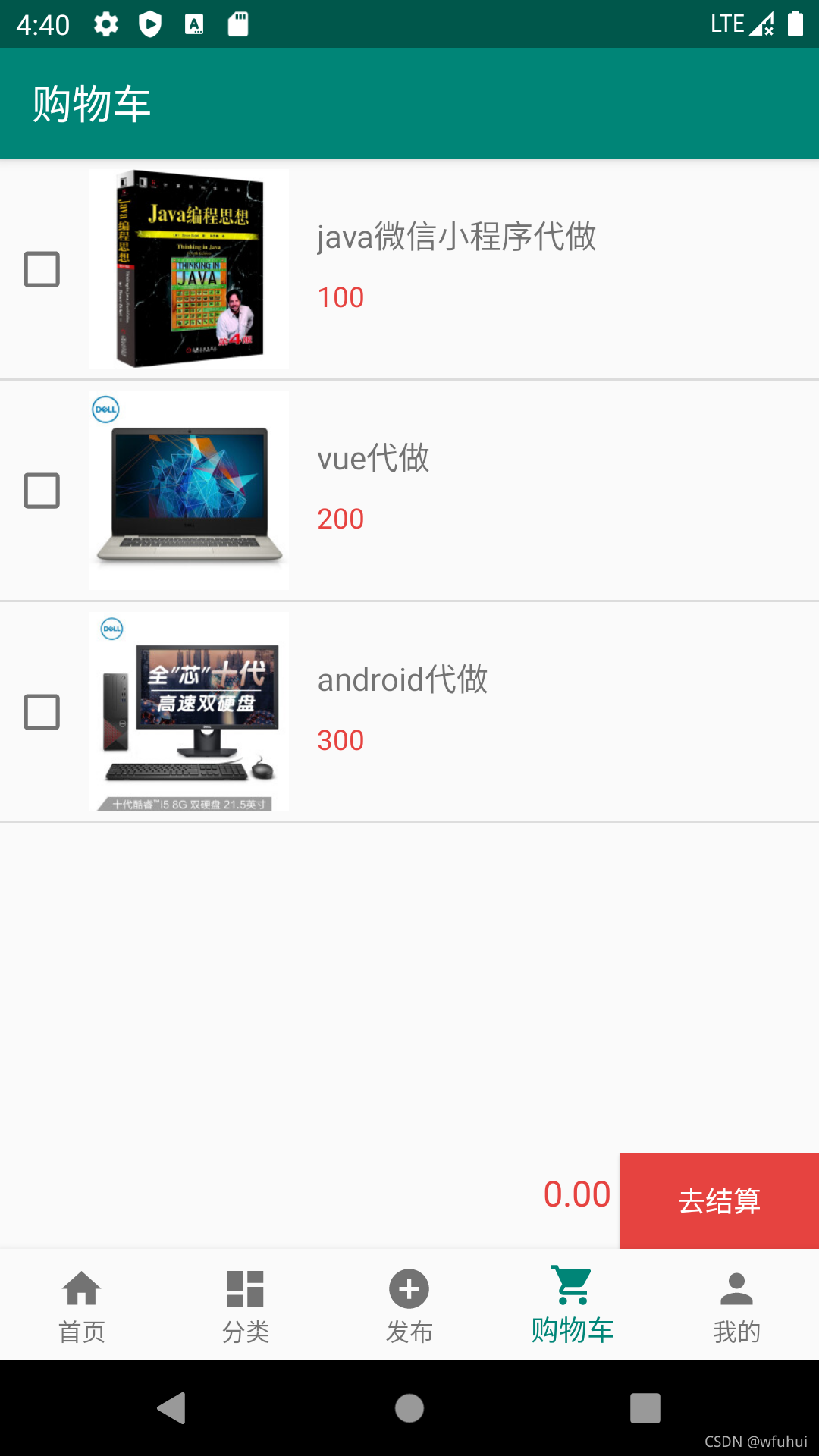Image resolution: width=819 pixels, height=1456 pixels.
Task: Switch to the 首页 home tab
Action: [82, 1304]
